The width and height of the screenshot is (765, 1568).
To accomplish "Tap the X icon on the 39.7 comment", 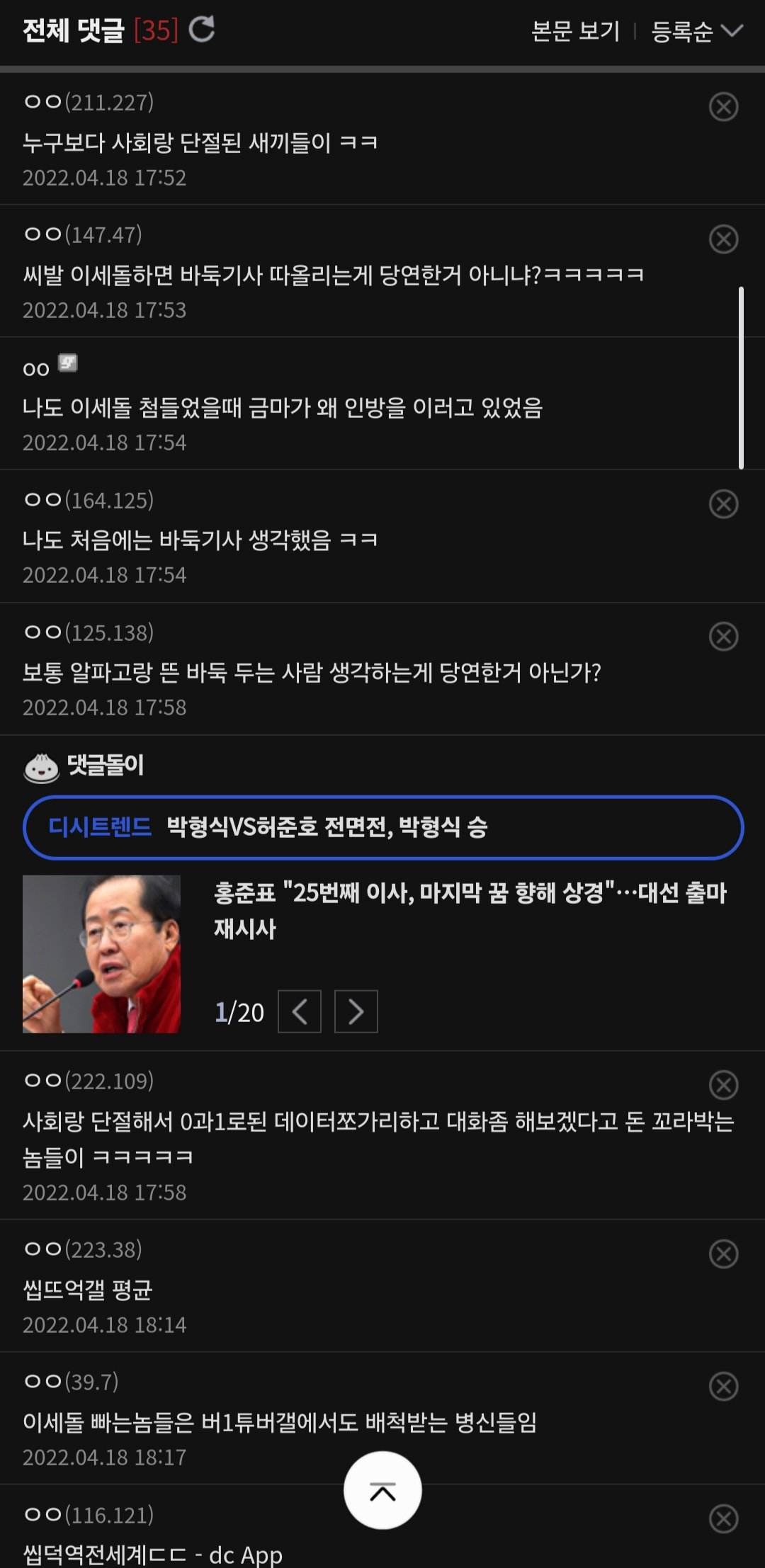I will pyautogui.click(x=723, y=1386).
